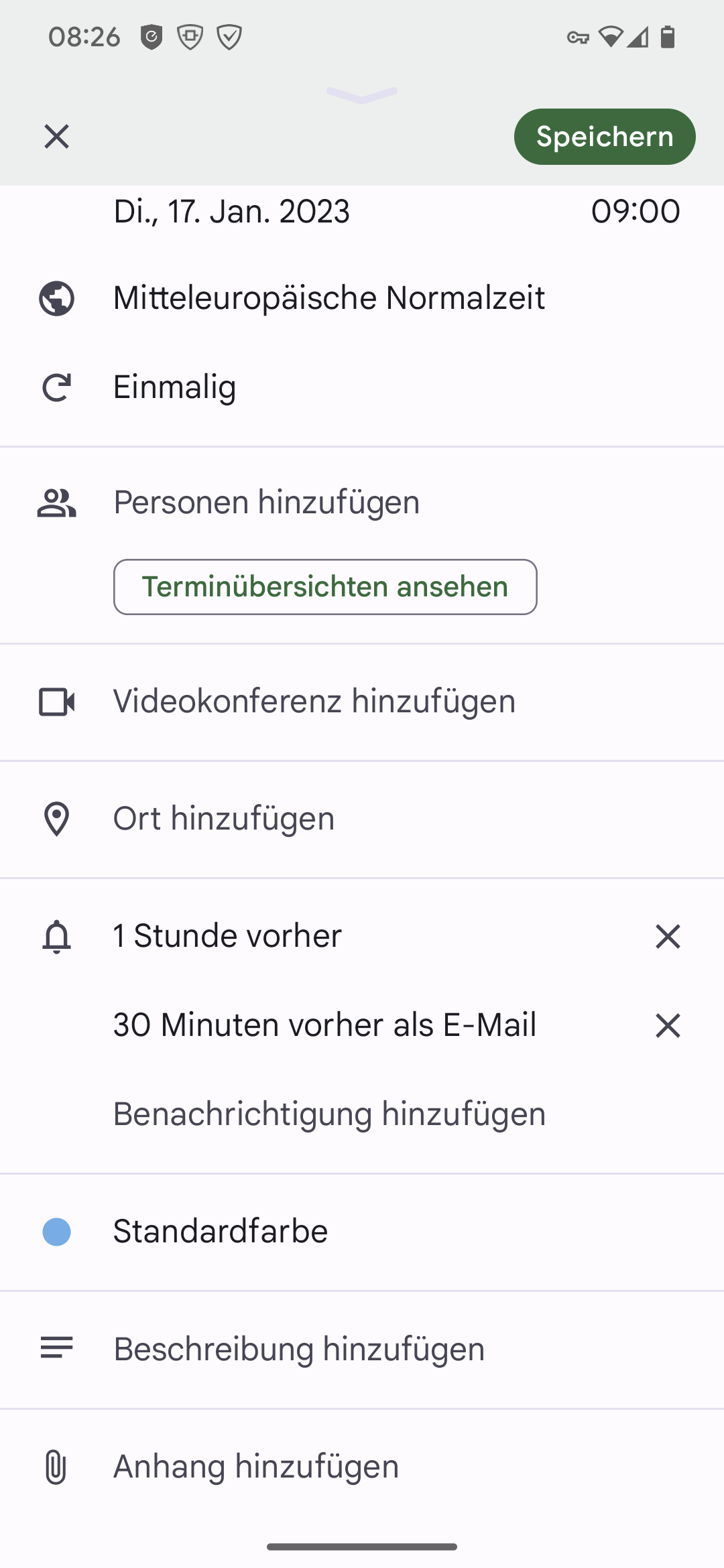Screen dimensions: 724x1568
Task: Collapse the sheet with the top handle
Action: click(362, 94)
